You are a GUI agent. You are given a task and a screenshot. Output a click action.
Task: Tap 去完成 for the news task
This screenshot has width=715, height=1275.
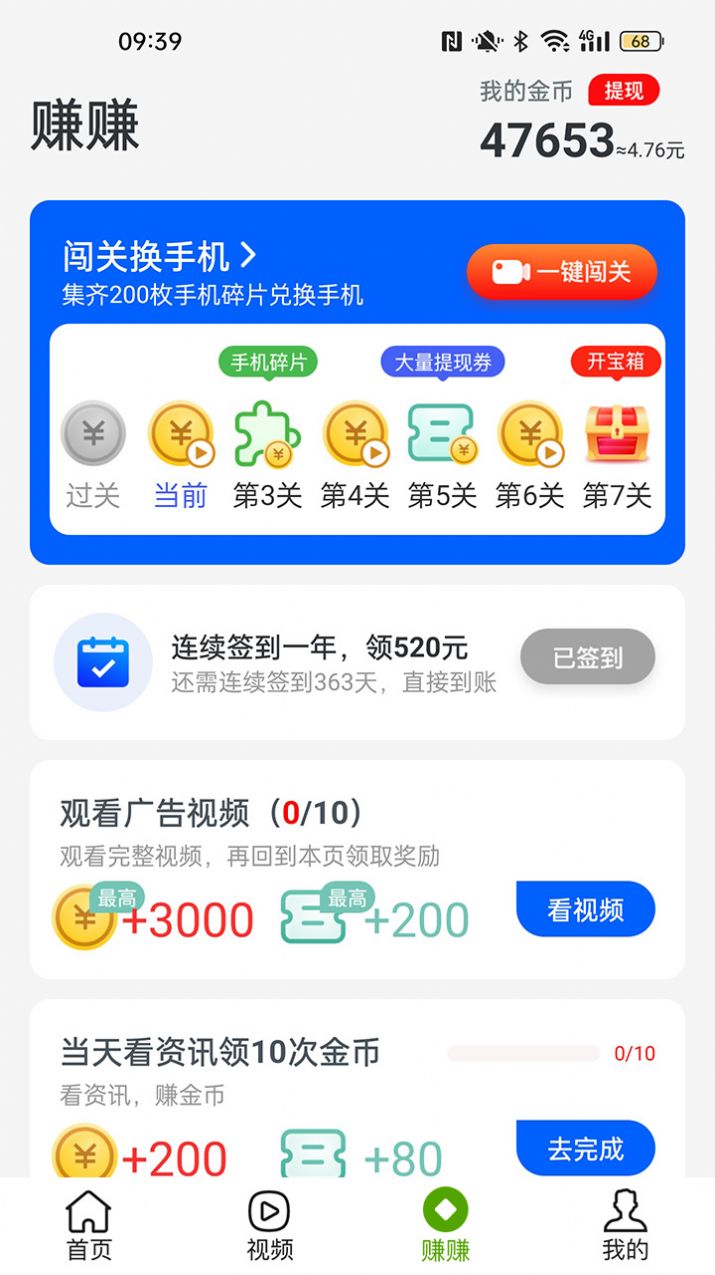(585, 1148)
